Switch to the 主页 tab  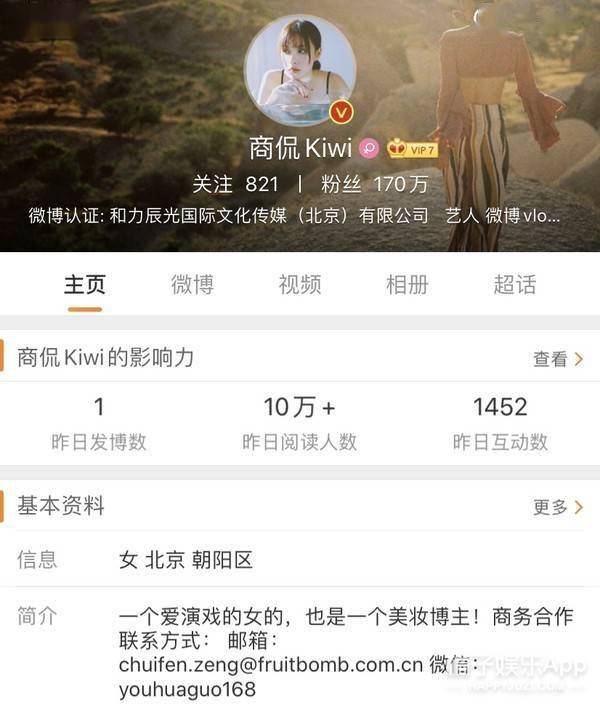[x=85, y=285]
